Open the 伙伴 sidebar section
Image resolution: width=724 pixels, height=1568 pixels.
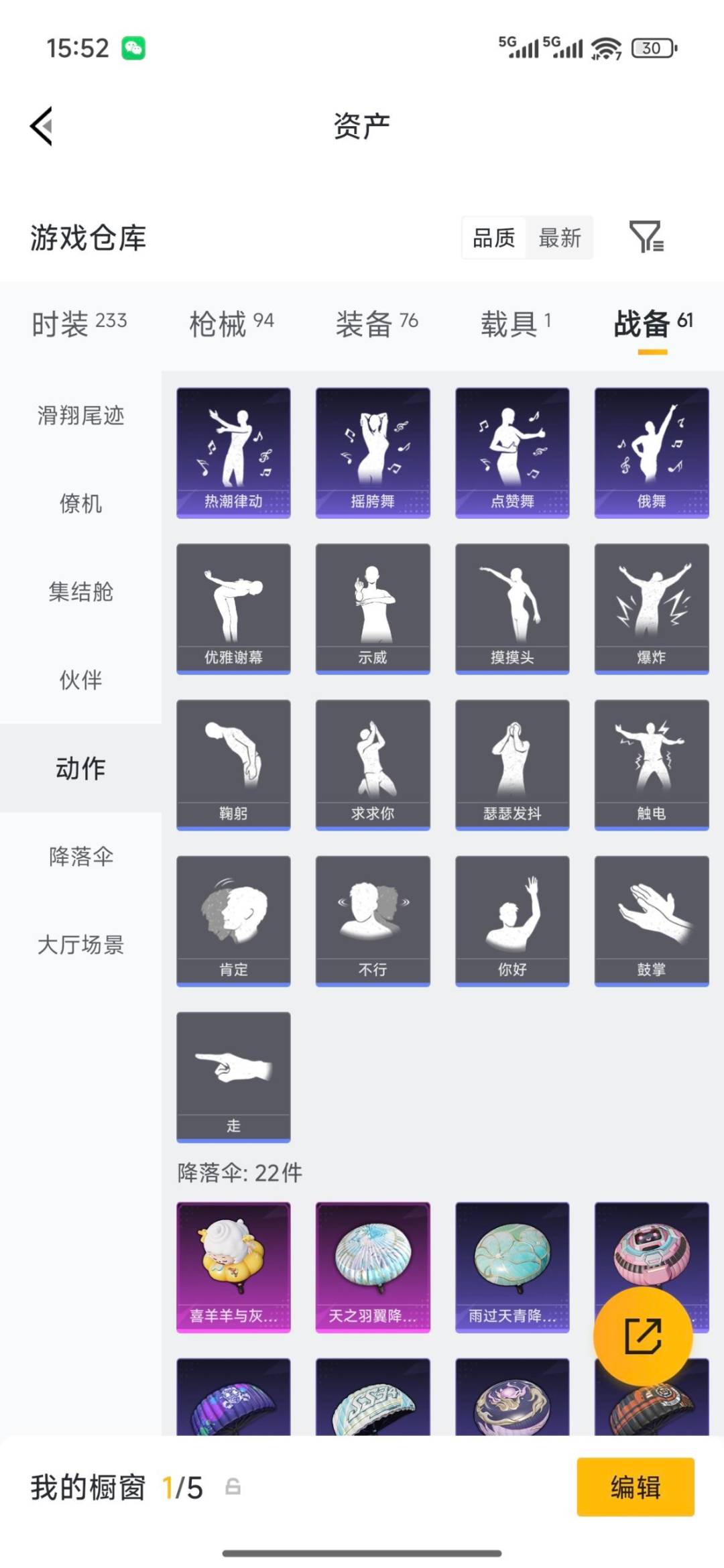coord(80,680)
